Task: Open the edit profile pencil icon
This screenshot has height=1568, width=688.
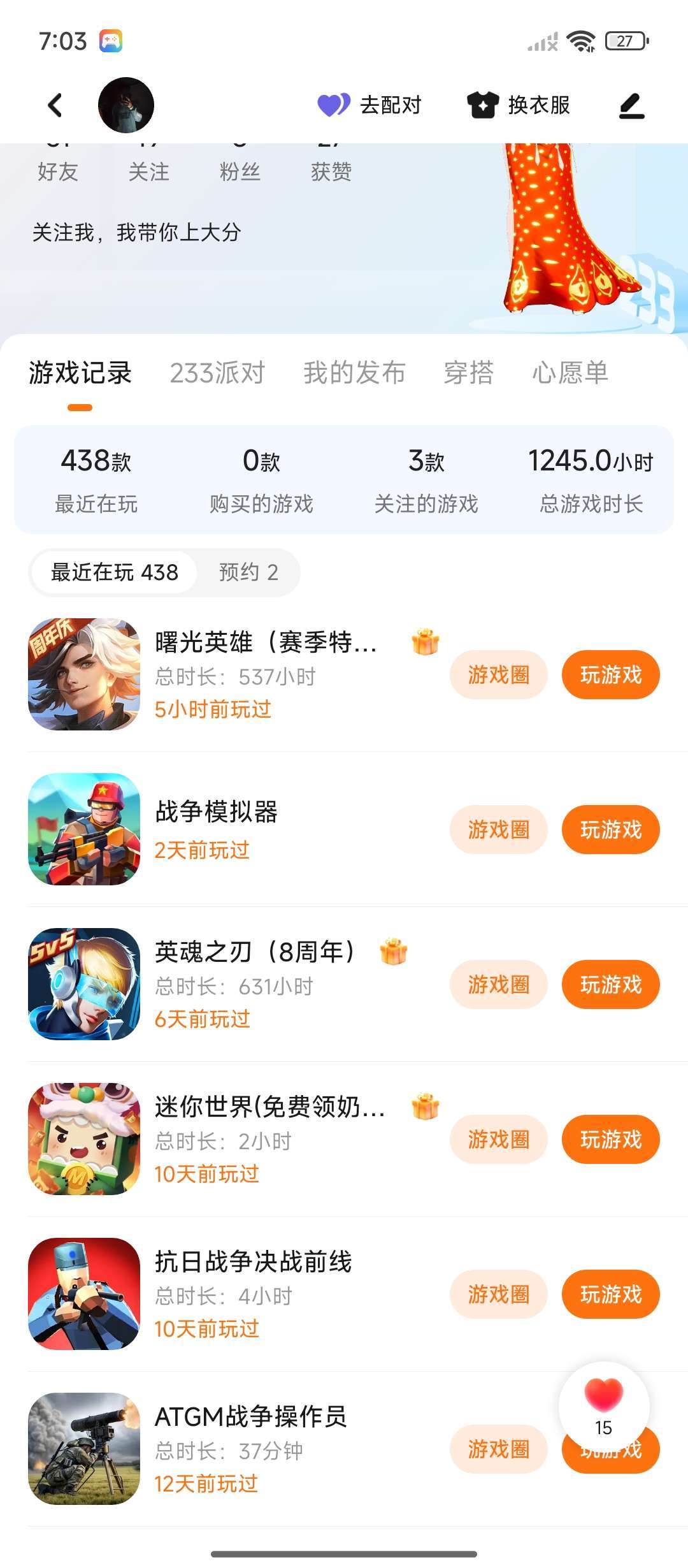Action: (x=631, y=106)
